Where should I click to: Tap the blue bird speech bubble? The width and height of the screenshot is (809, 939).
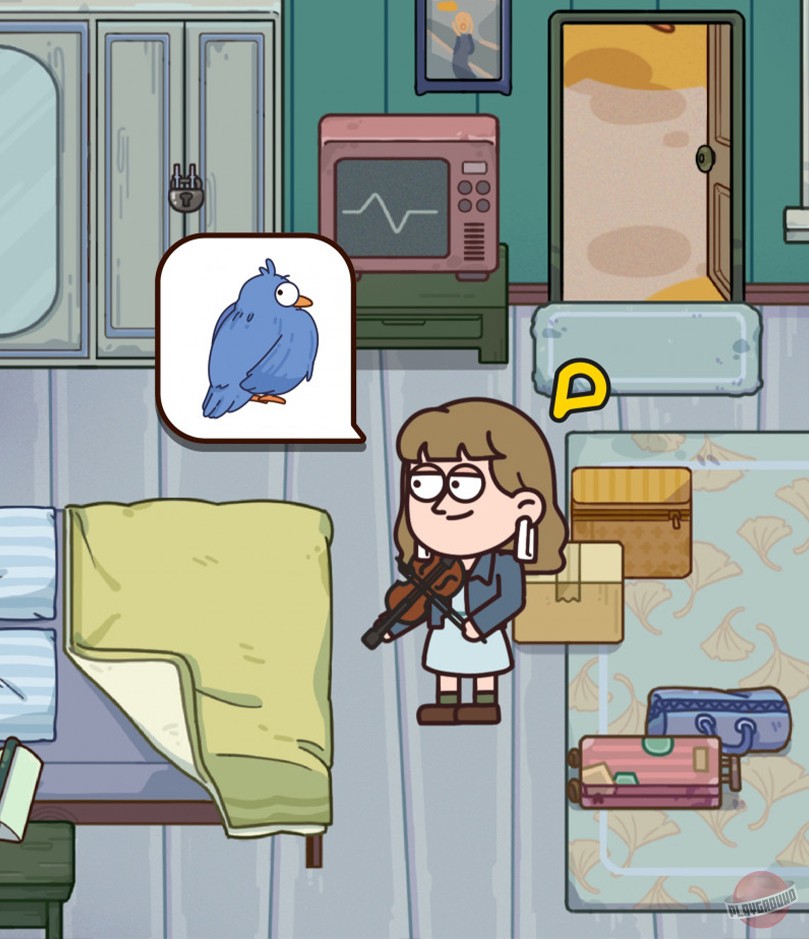pos(257,340)
